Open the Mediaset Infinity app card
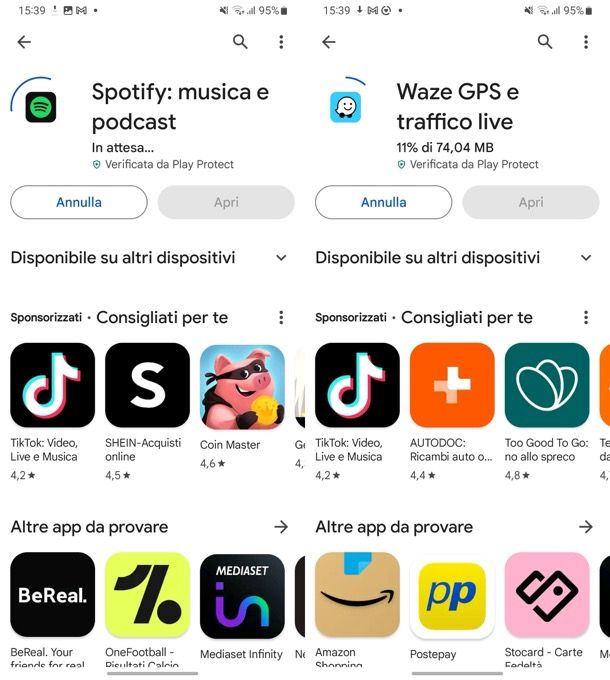This screenshot has height=680, width=610. pyautogui.click(x=242, y=595)
